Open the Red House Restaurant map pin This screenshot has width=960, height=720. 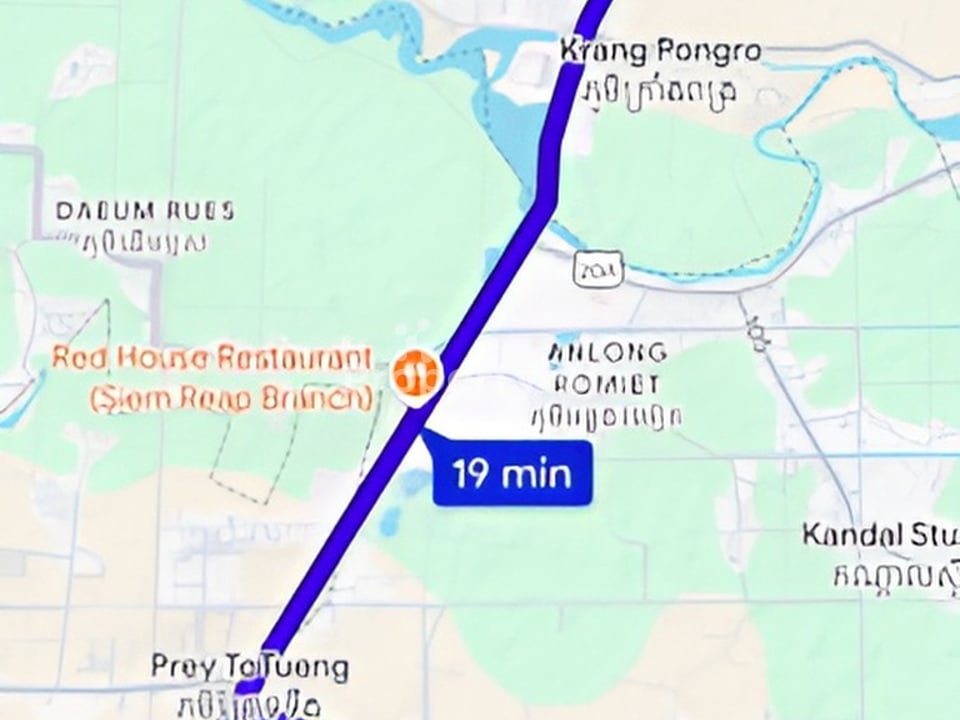coord(415,374)
